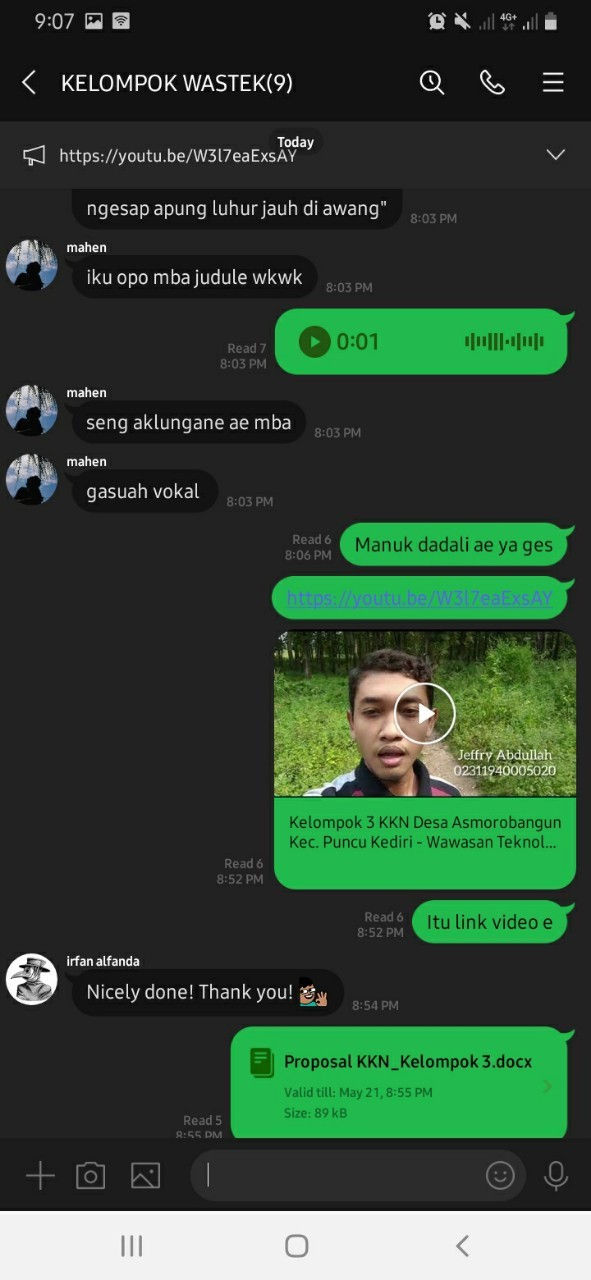Tap the system home button
Screen dimensions: 591x1280
click(x=296, y=1245)
